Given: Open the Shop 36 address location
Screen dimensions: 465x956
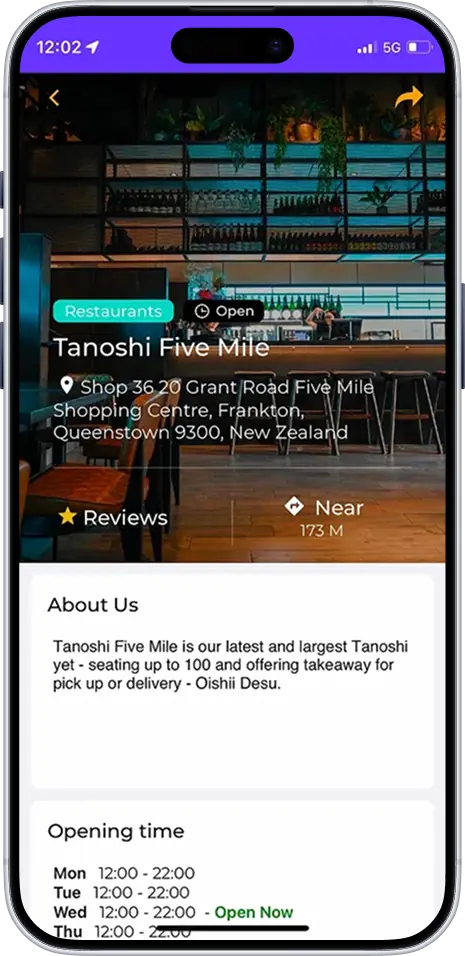Looking at the screenshot, I should pyautogui.click(x=213, y=410).
